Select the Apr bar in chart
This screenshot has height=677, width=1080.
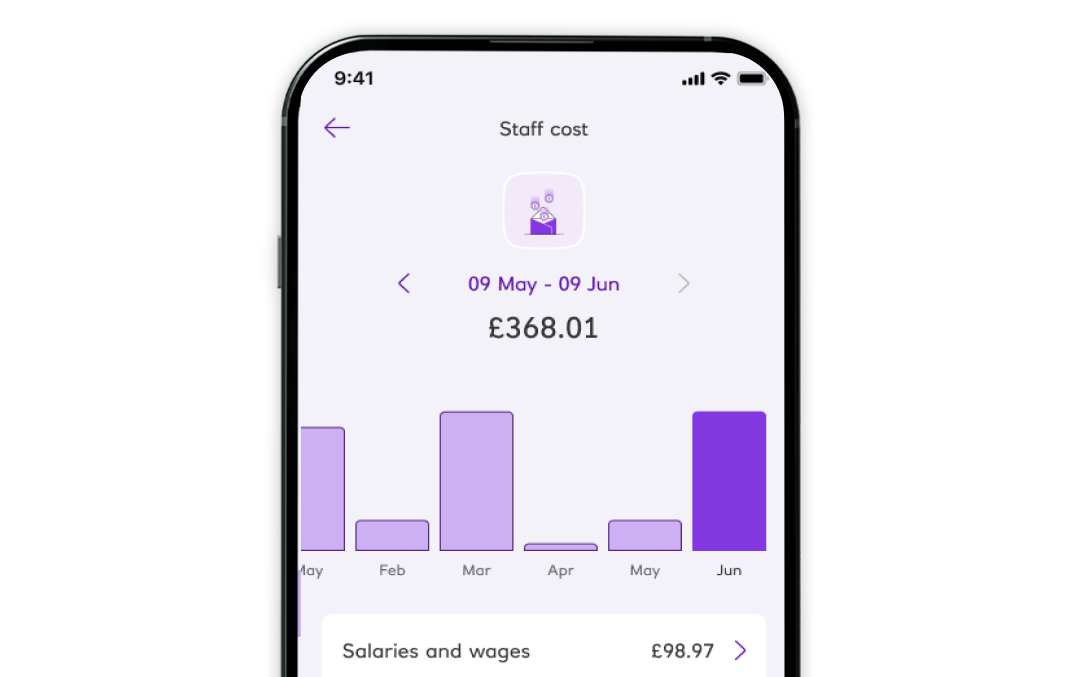[561, 547]
